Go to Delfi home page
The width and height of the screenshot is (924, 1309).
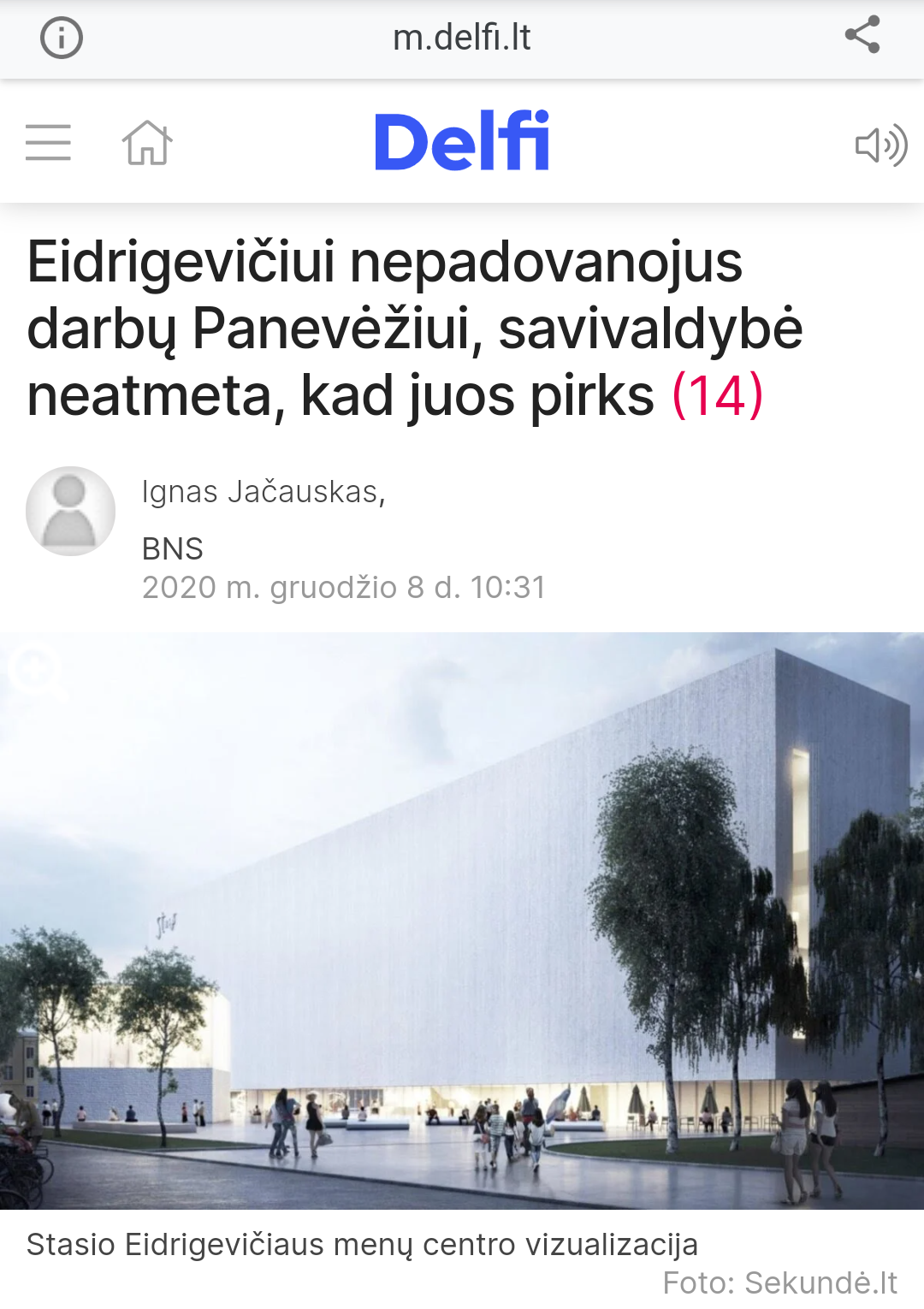click(x=147, y=142)
